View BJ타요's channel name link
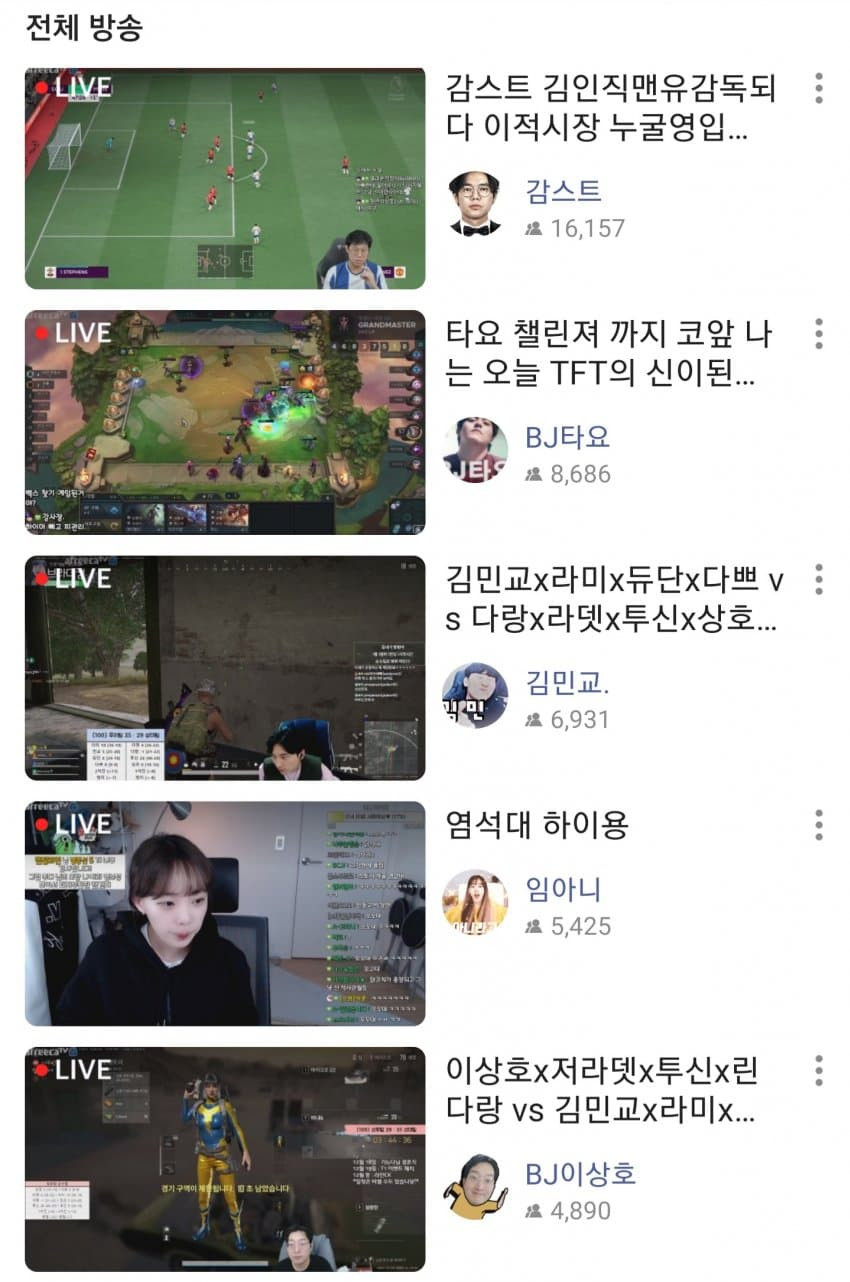850x1282 pixels. click(x=567, y=437)
